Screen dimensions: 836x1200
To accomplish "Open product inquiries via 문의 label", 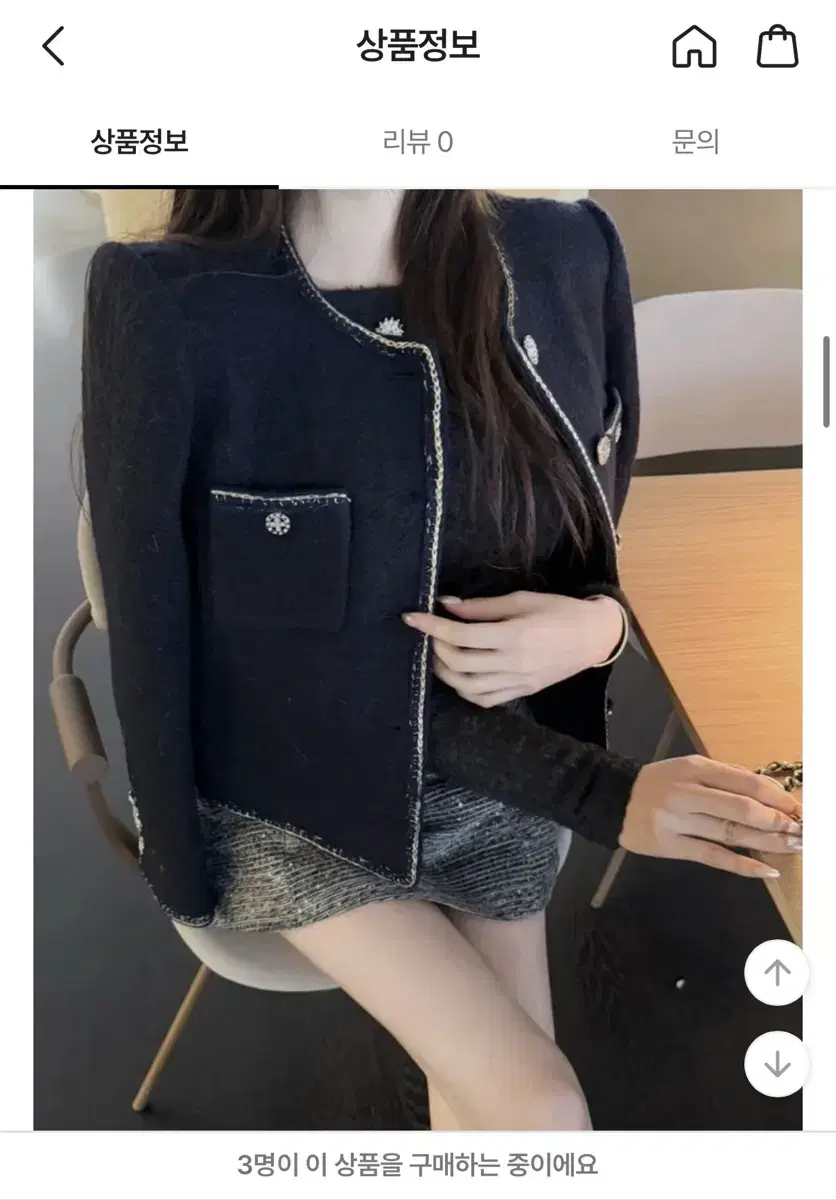I will 696,141.
